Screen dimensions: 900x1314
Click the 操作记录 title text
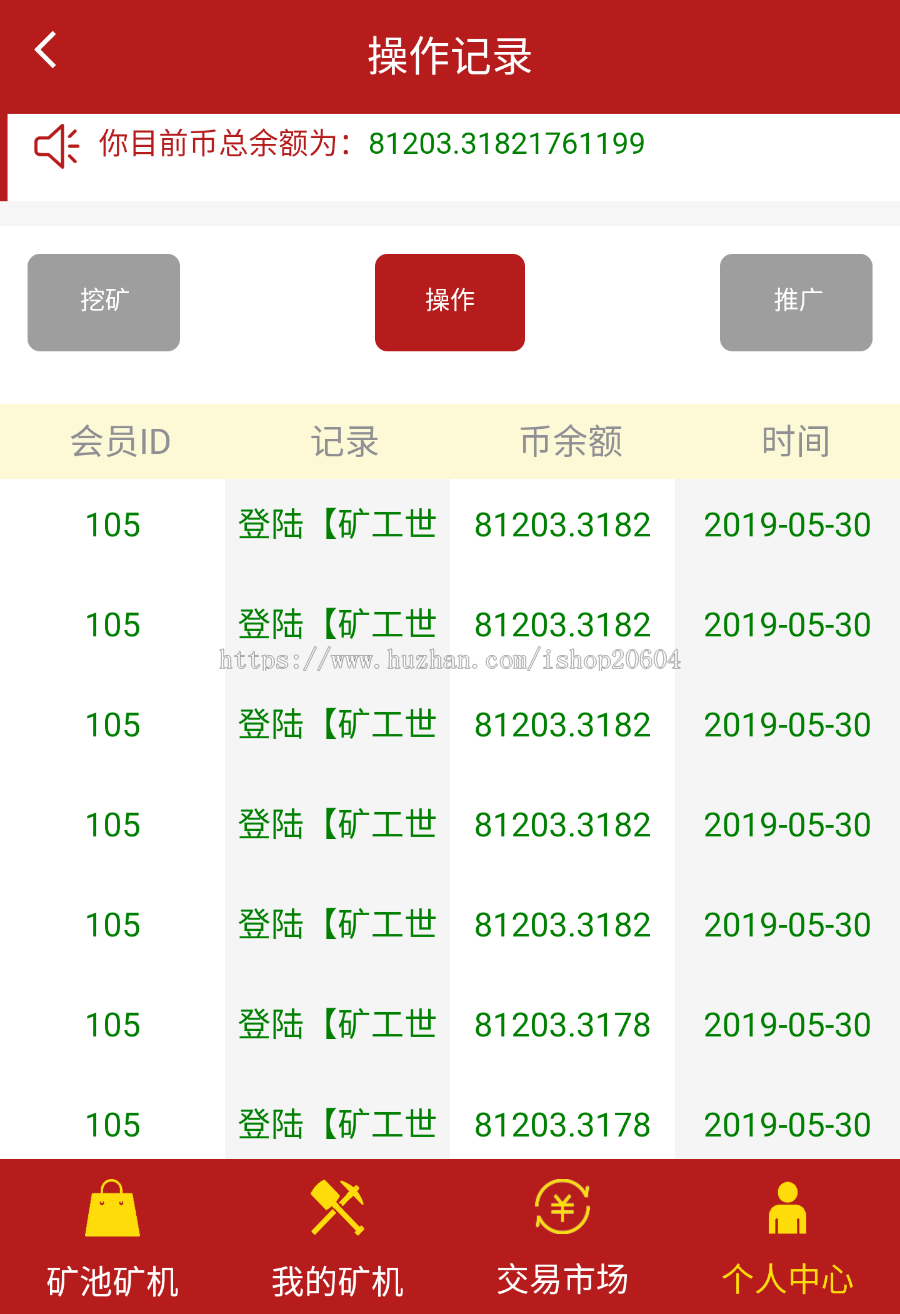tap(449, 55)
